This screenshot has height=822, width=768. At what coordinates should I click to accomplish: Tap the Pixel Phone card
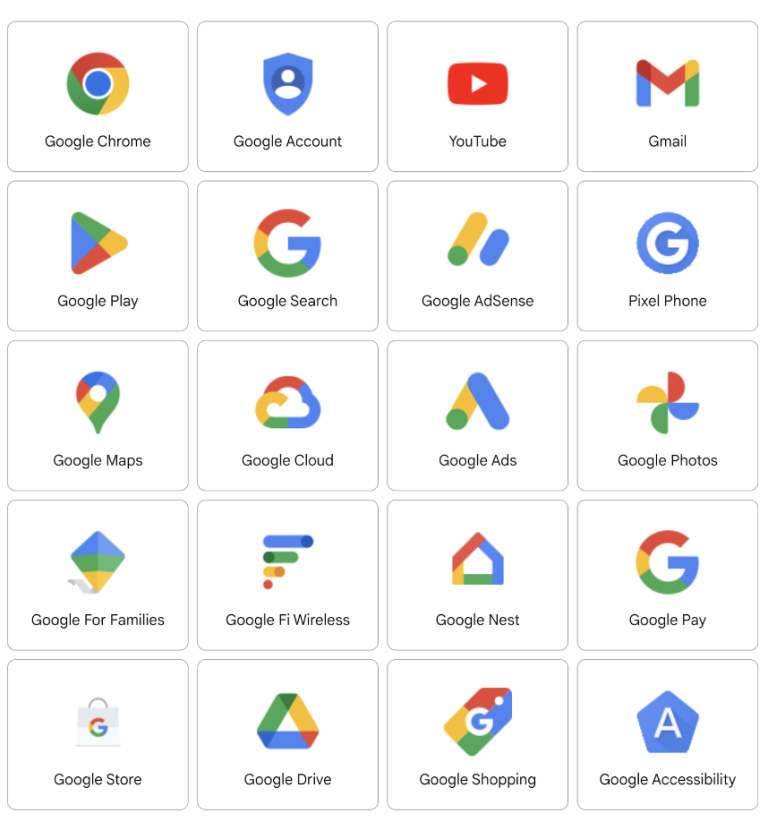(668, 256)
